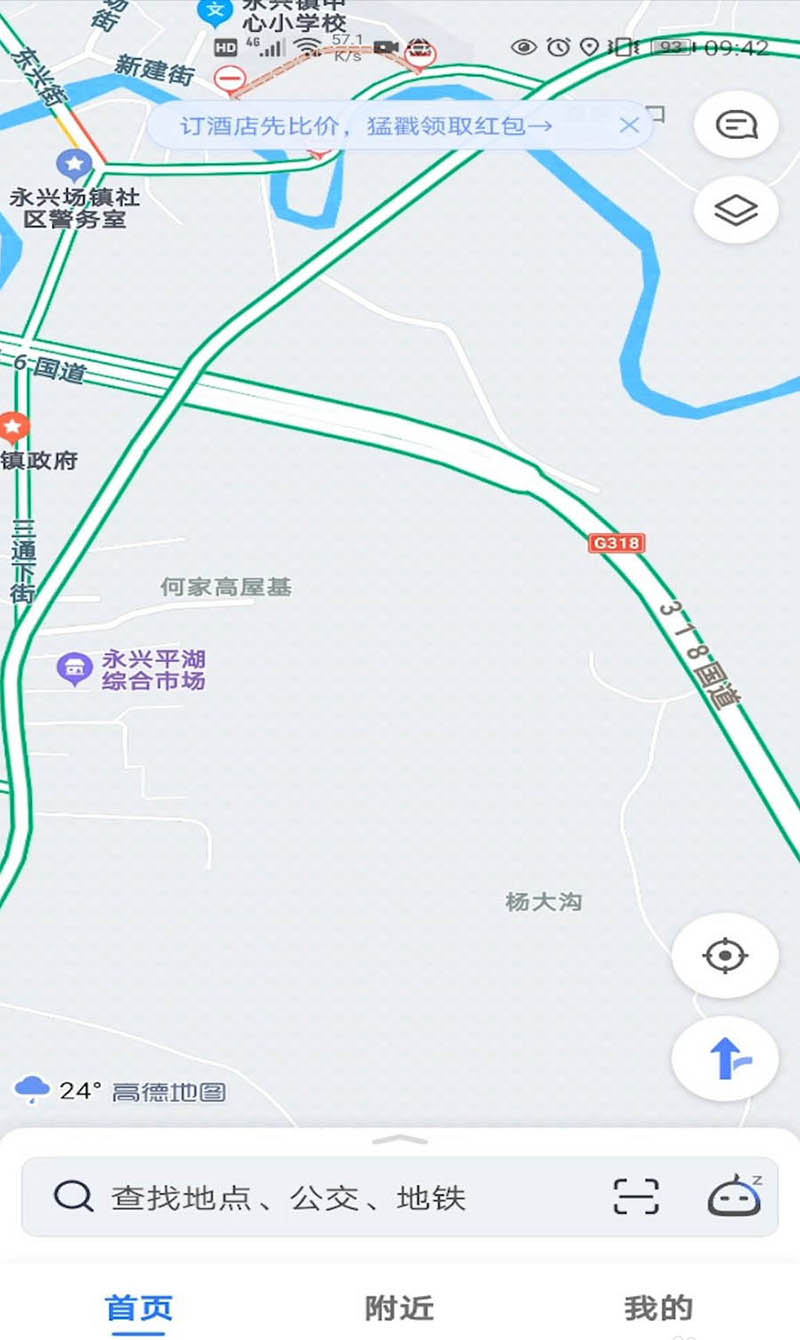
Task: Open the hotel red packet promotion banner
Action: click(366, 126)
